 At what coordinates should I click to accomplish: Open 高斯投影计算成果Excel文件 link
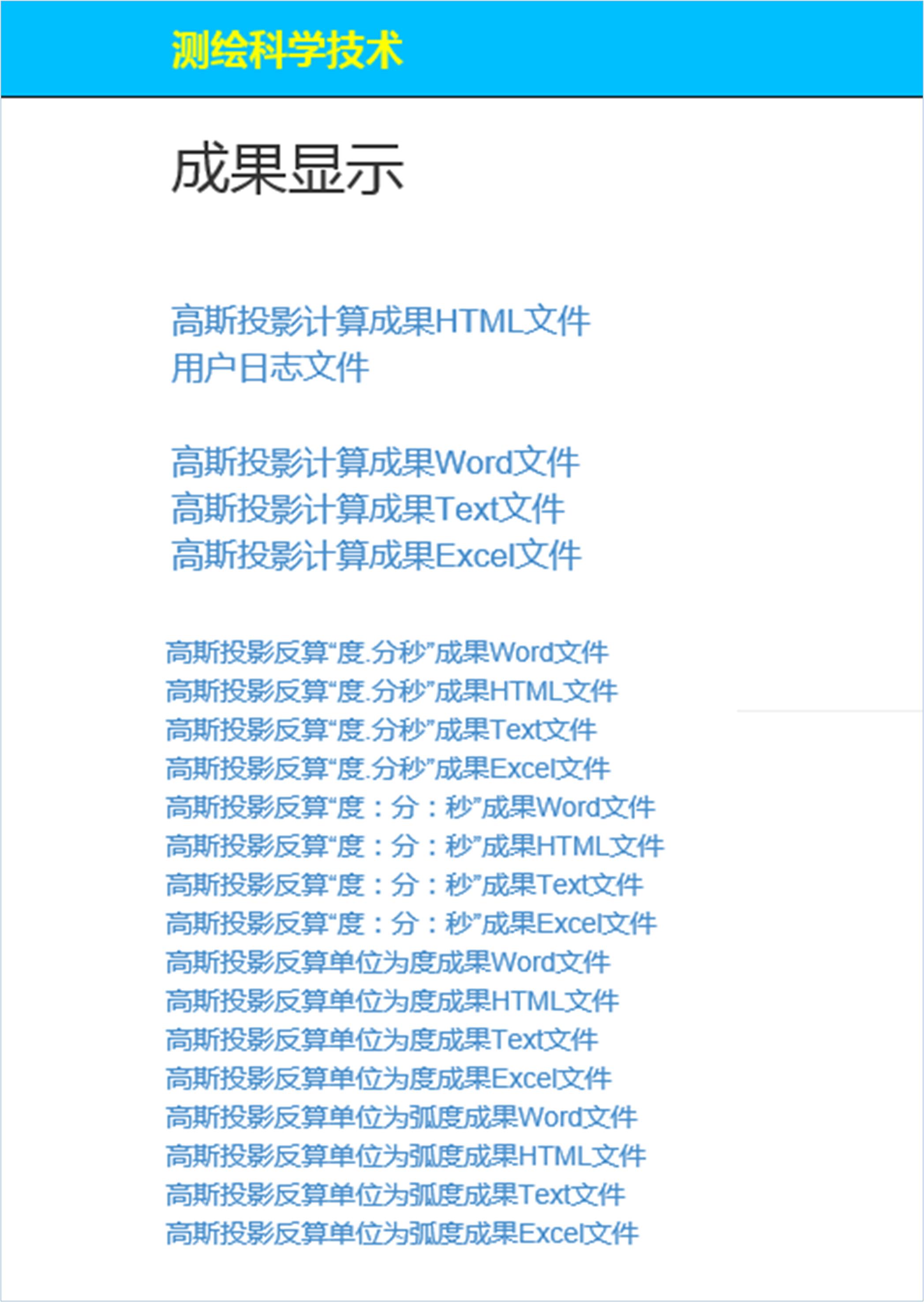(x=376, y=556)
